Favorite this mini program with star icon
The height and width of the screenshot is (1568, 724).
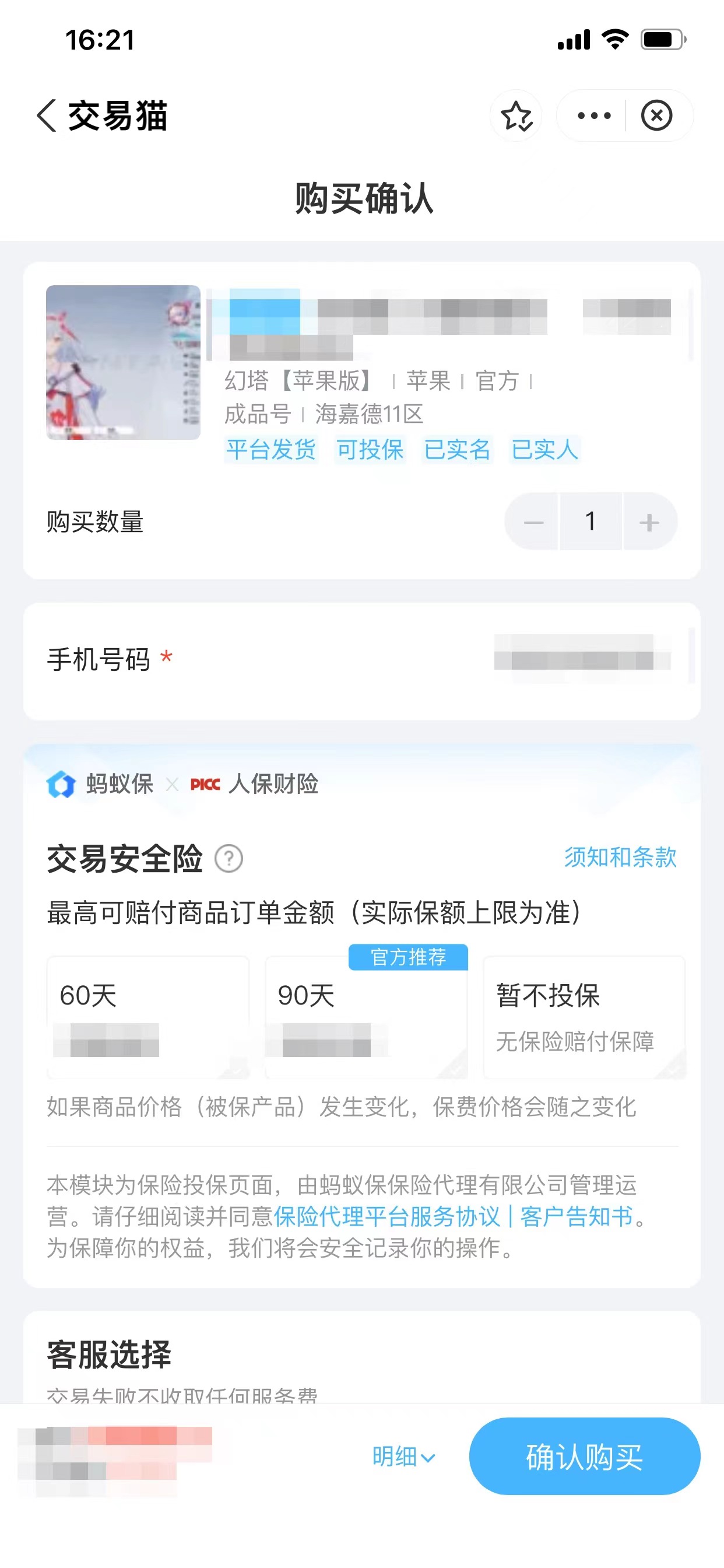(x=516, y=116)
